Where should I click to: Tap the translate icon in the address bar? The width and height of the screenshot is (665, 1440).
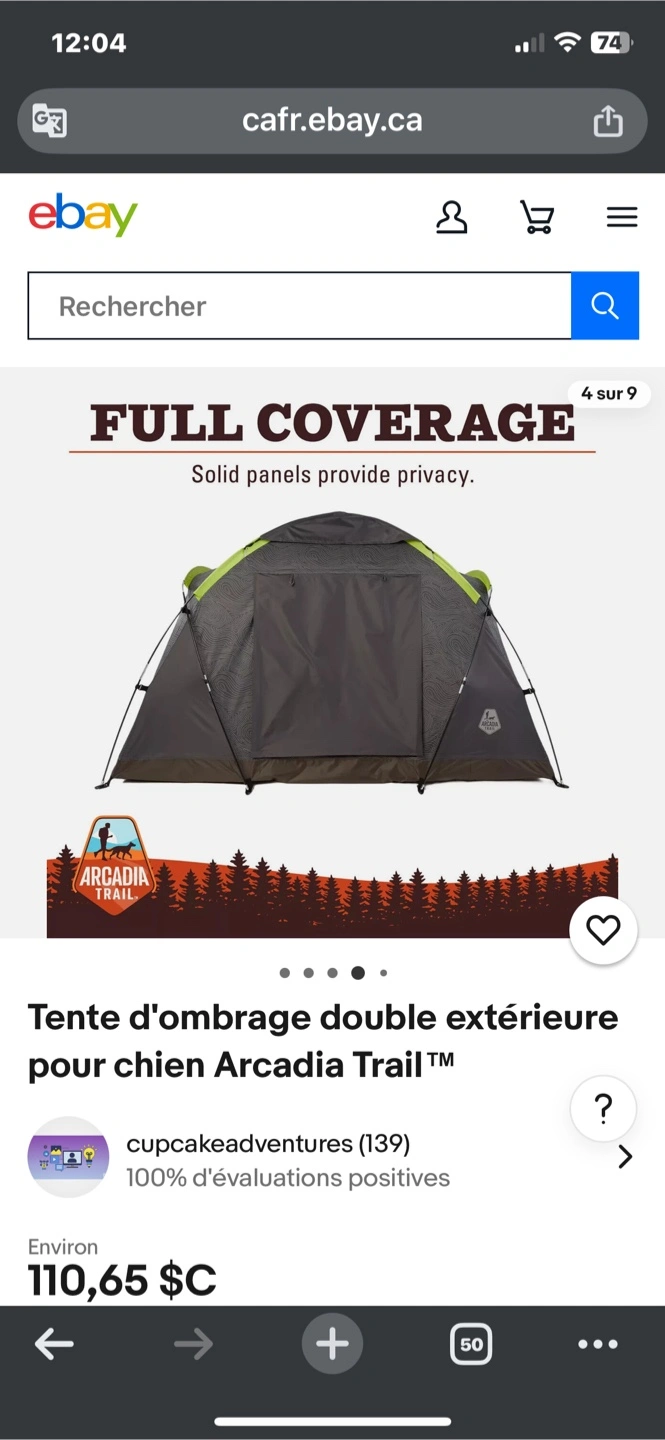click(x=50, y=121)
